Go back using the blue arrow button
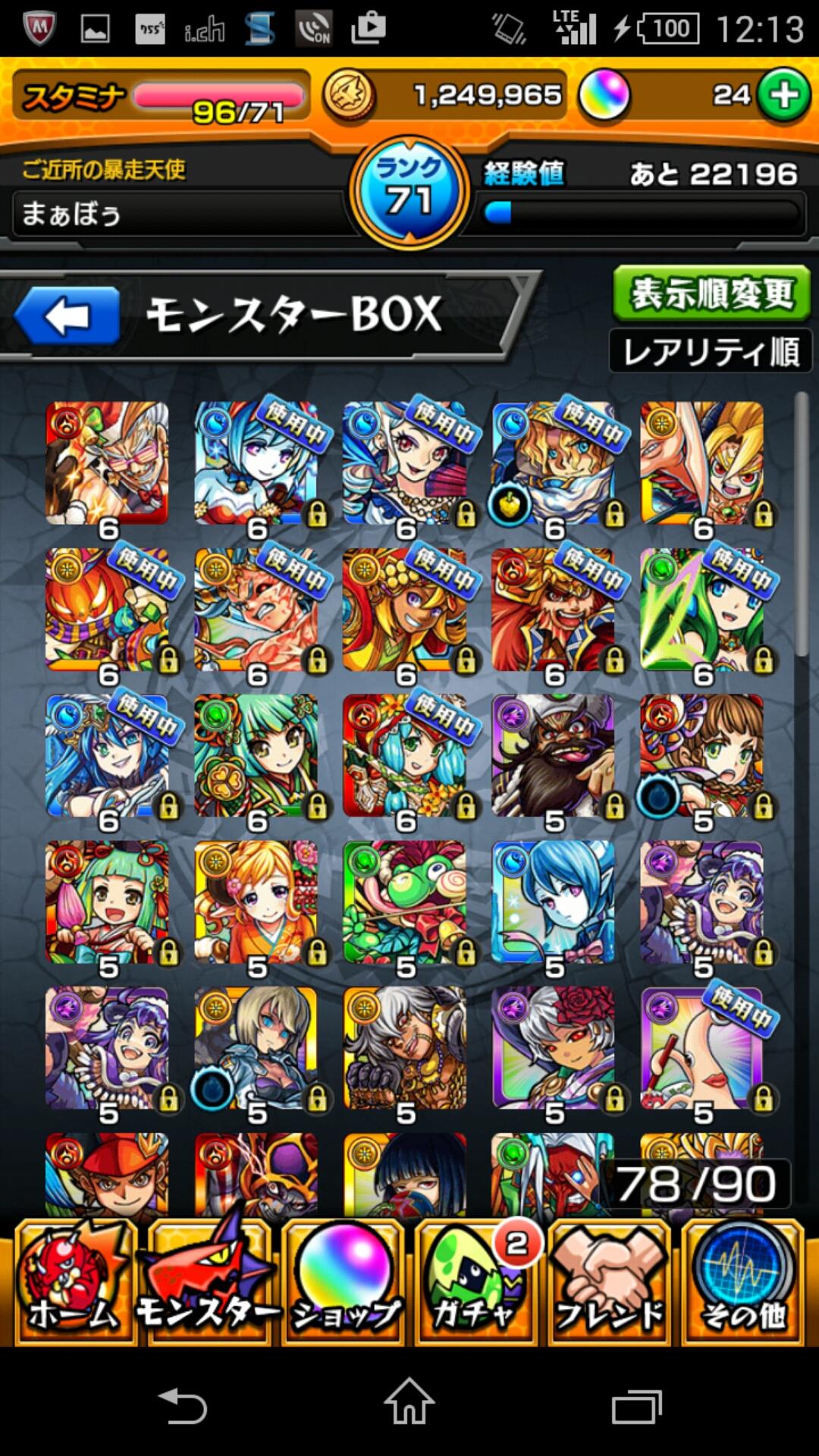 (x=67, y=315)
